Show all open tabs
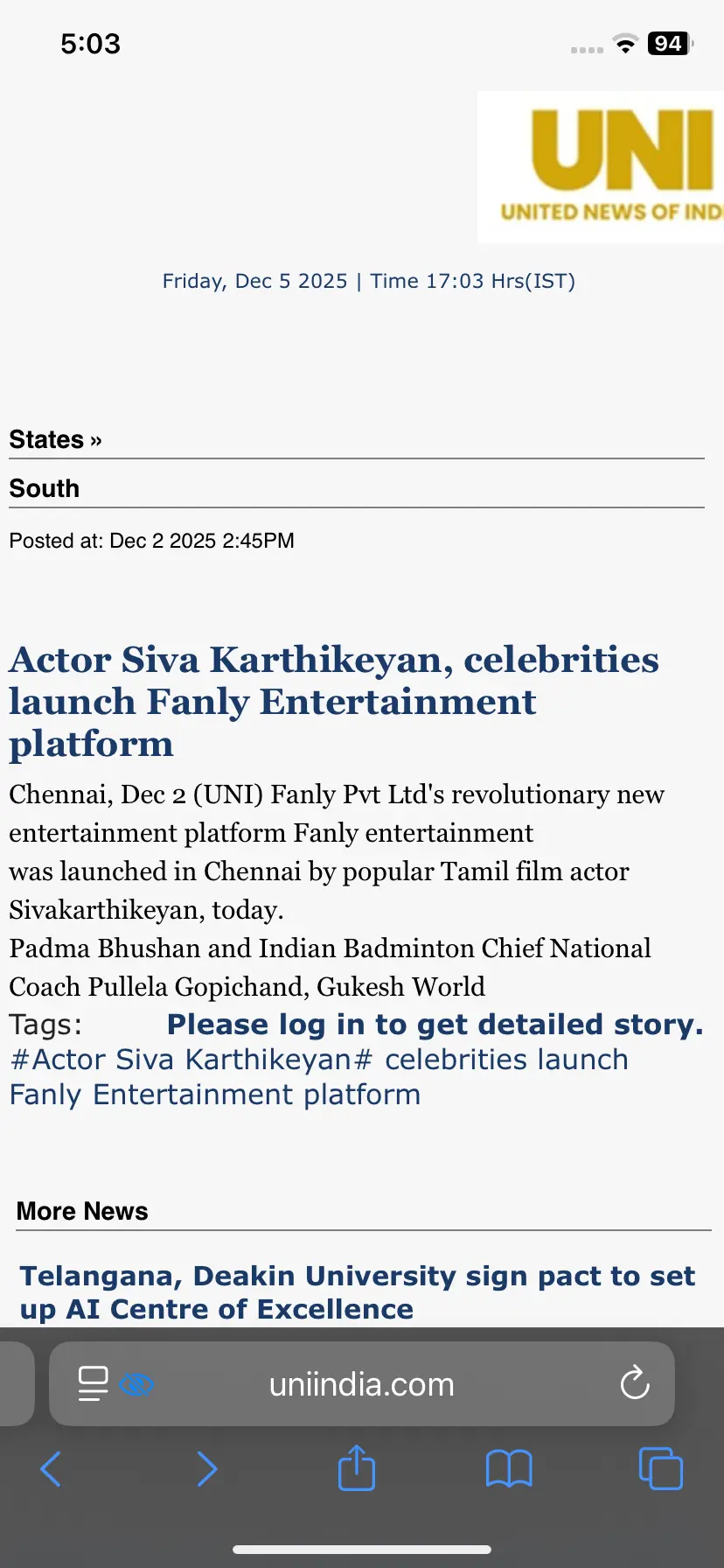The height and width of the screenshot is (1568, 724). tap(660, 1468)
